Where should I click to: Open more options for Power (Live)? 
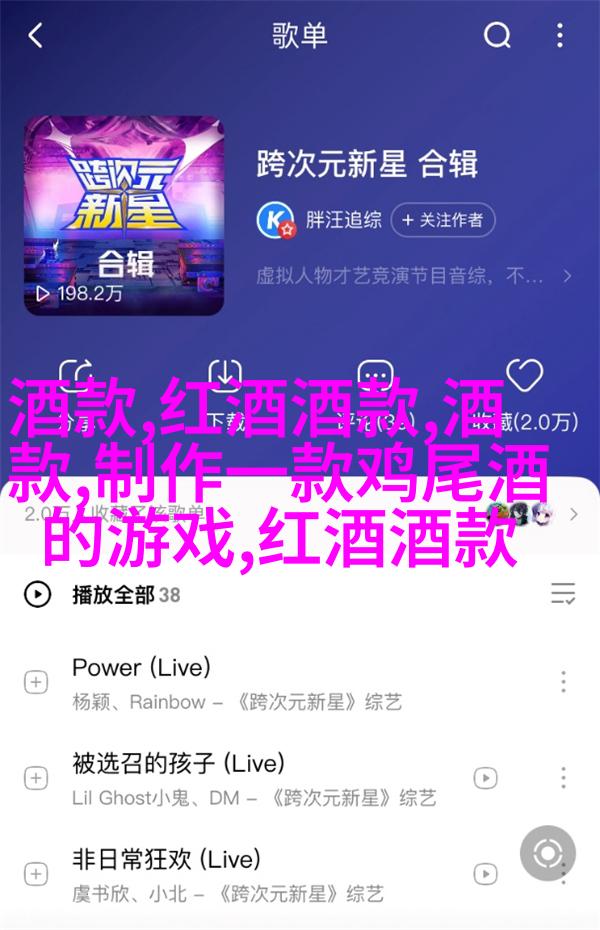(564, 683)
